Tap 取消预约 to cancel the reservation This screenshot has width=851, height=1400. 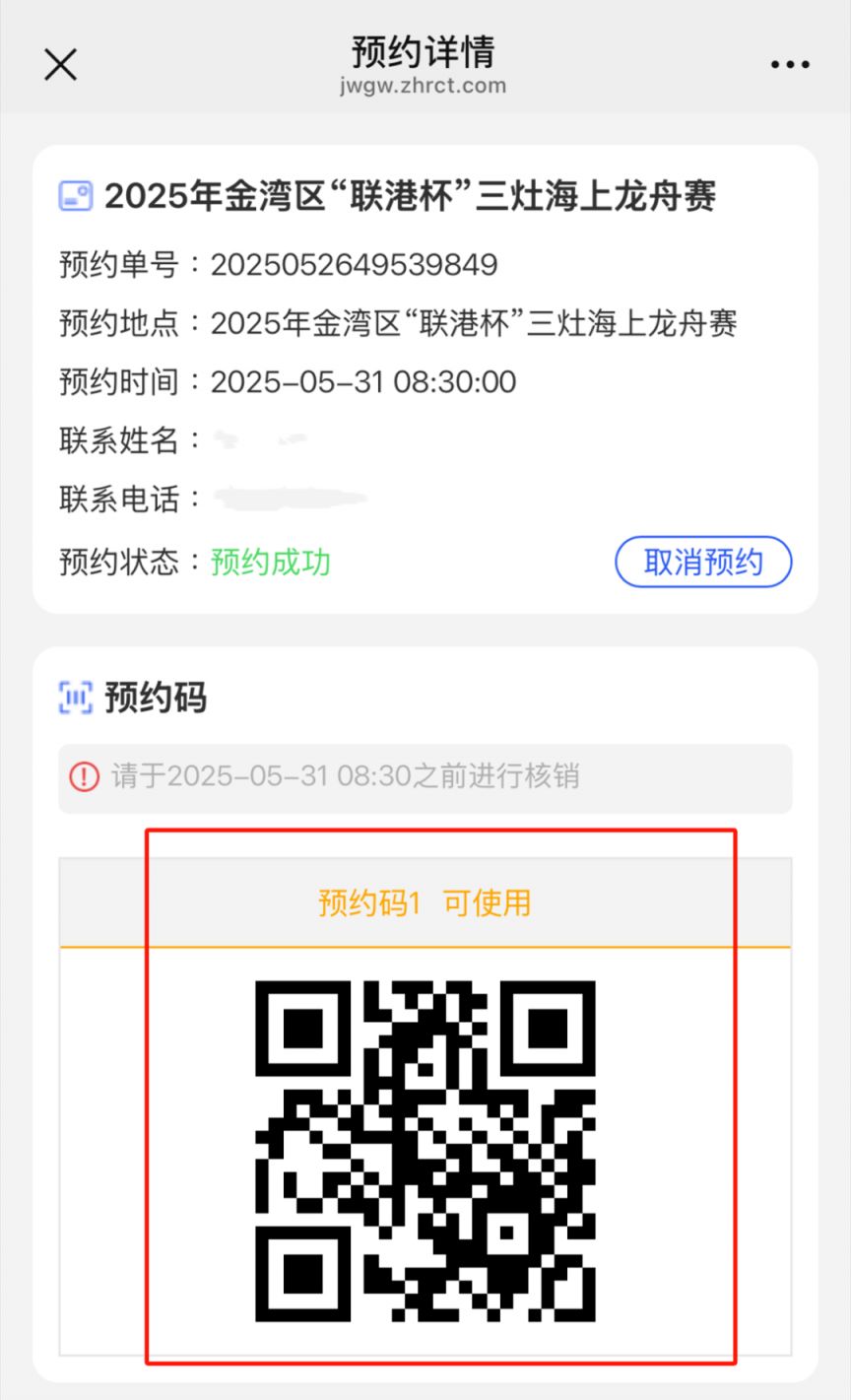(703, 563)
